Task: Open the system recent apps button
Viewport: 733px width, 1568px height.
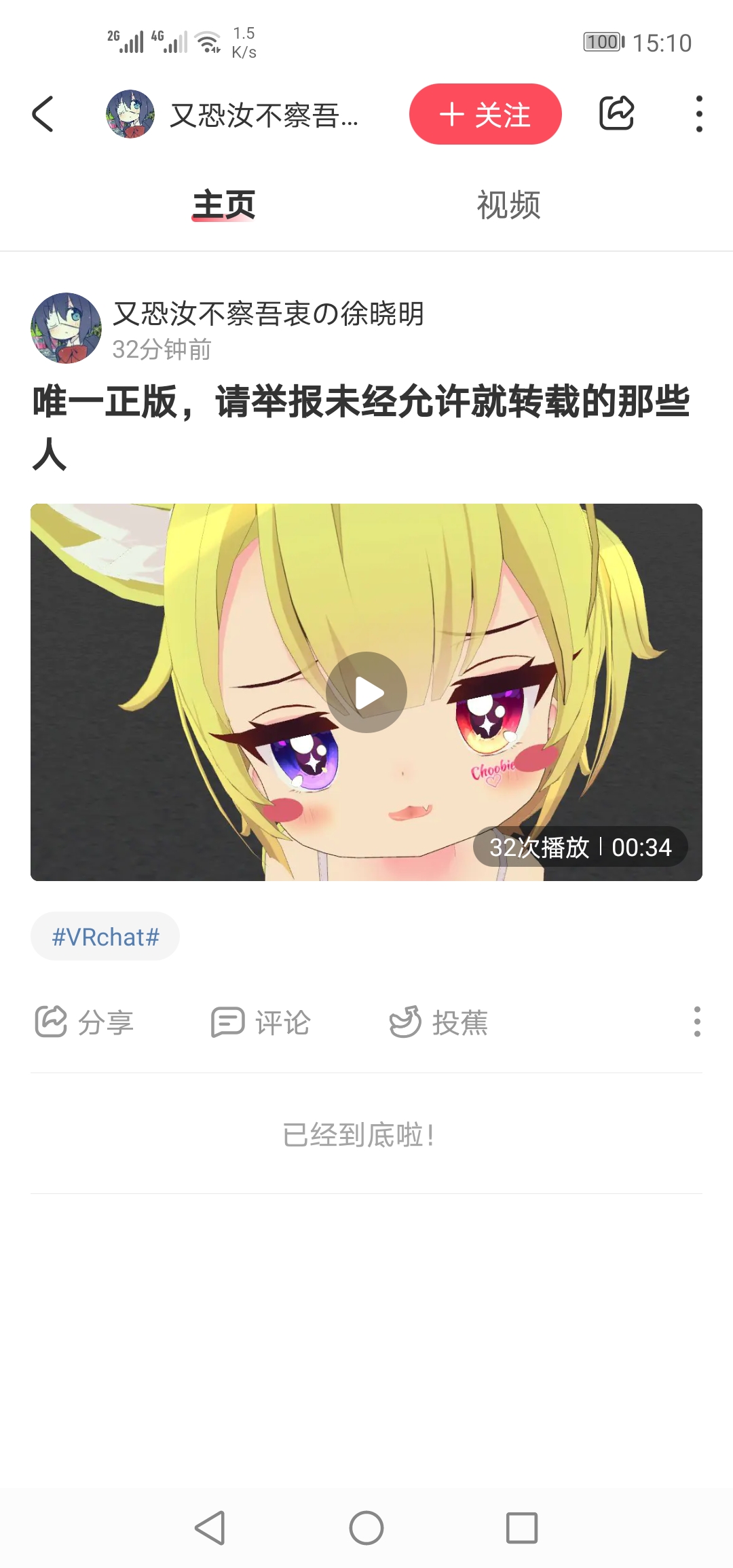Action: point(522,1528)
